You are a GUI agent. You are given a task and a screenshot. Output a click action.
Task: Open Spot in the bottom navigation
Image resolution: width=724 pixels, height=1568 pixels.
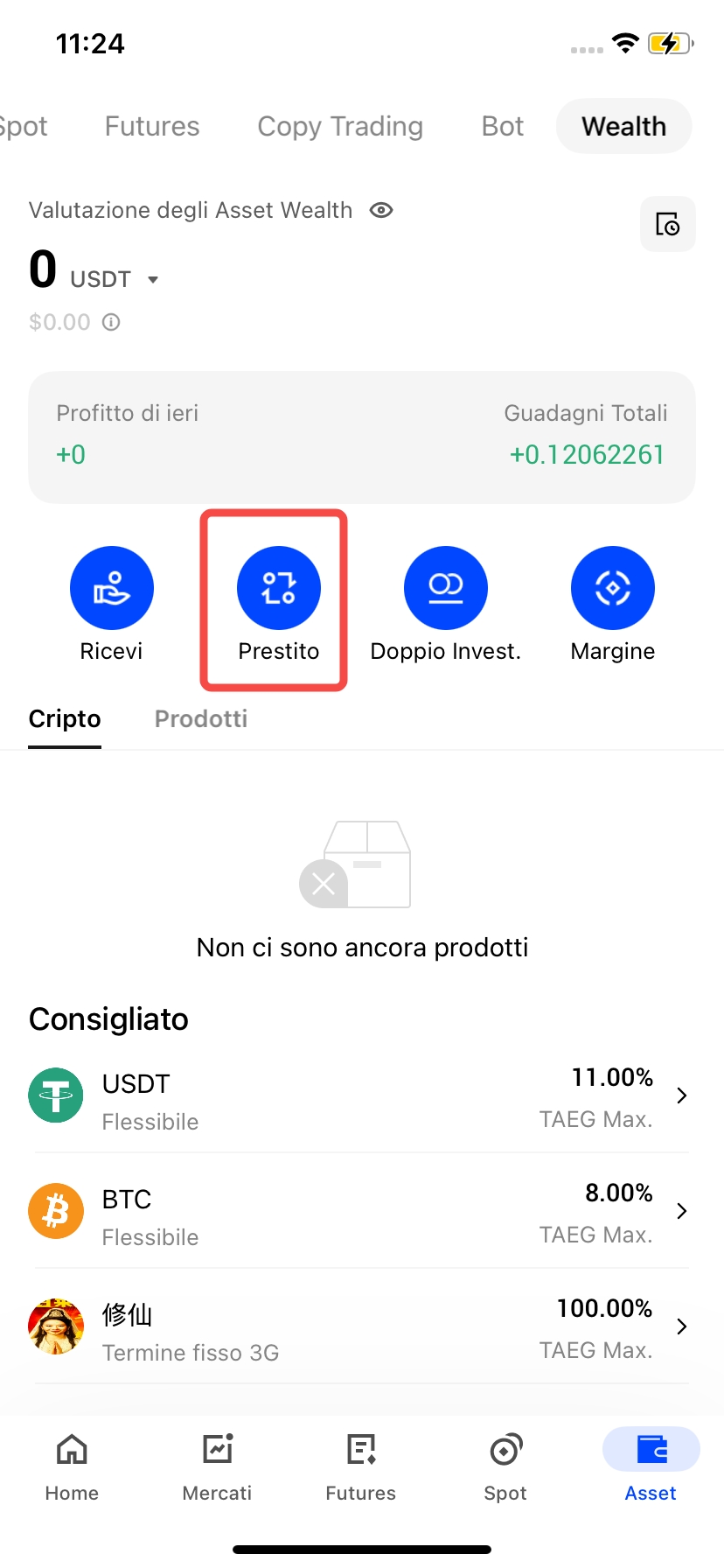click(x=505, y=1466)
